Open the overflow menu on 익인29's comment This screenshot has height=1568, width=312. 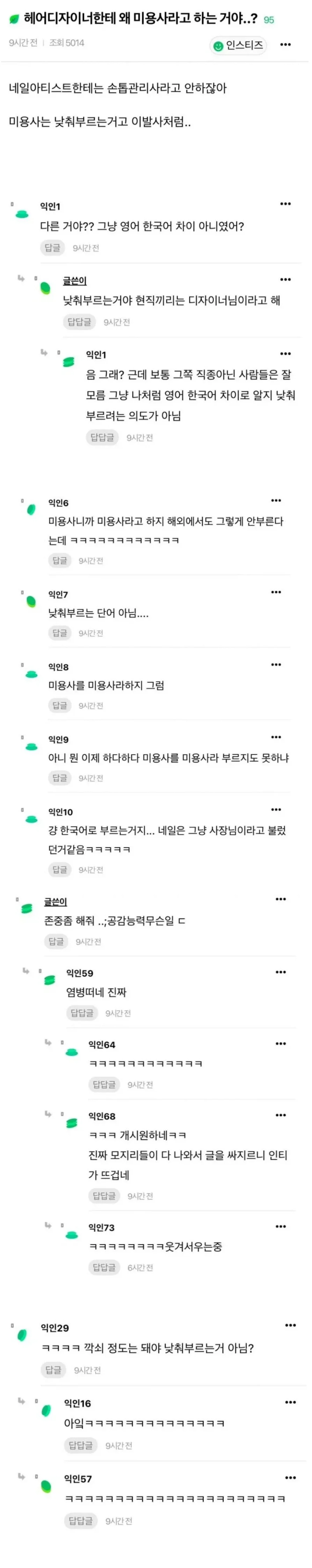(290, 1325)
